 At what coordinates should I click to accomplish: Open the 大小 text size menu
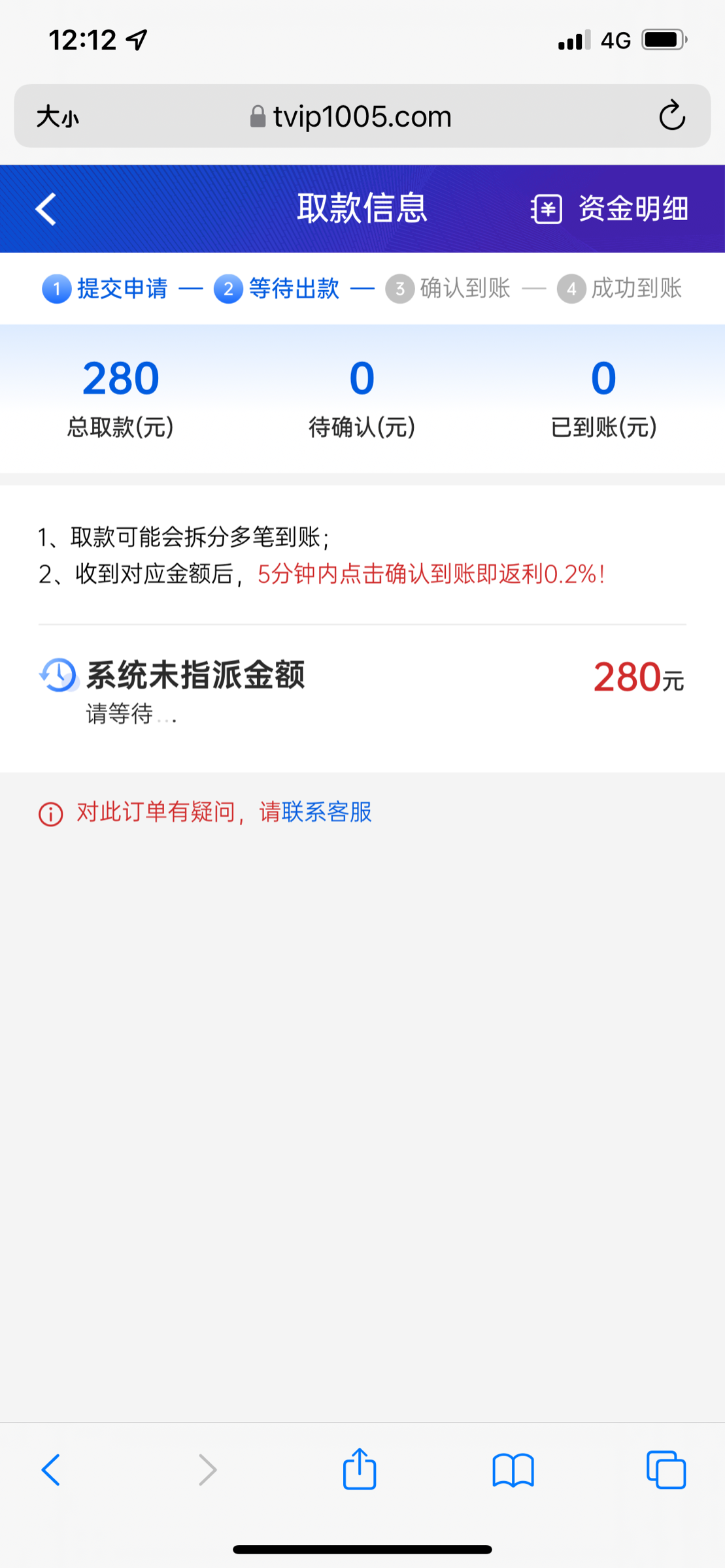click(x=58, y=117)
